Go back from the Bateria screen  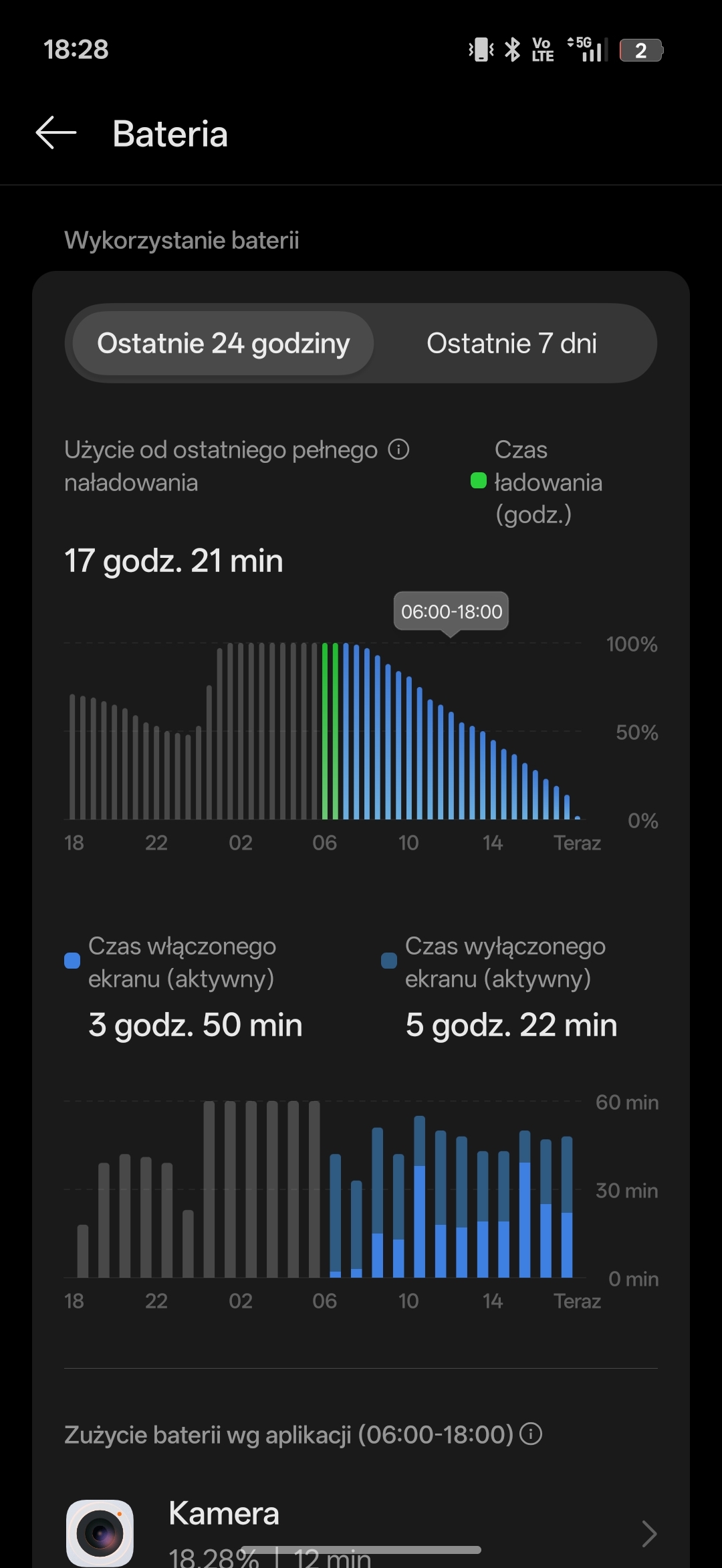56,132
